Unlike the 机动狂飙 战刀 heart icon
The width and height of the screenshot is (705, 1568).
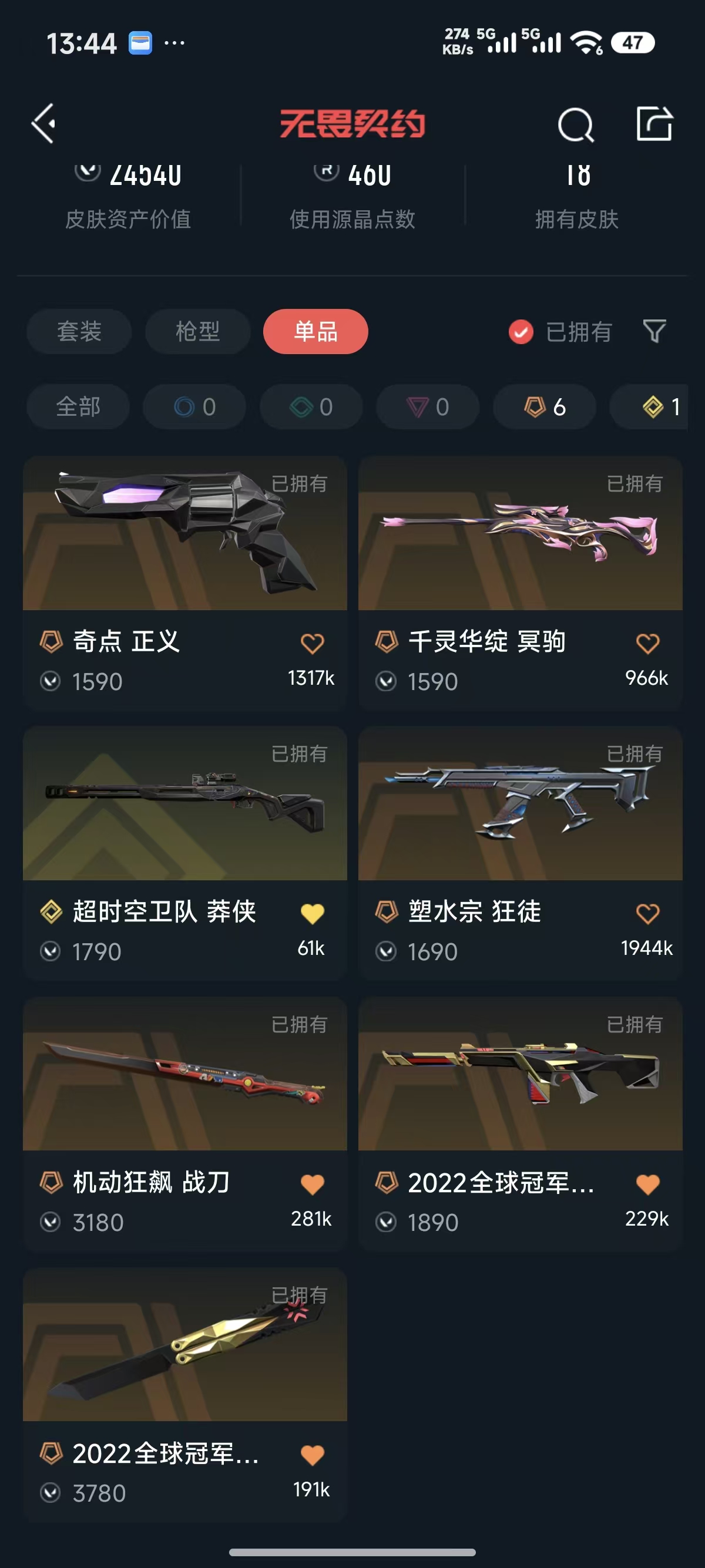click(313, 1184)
